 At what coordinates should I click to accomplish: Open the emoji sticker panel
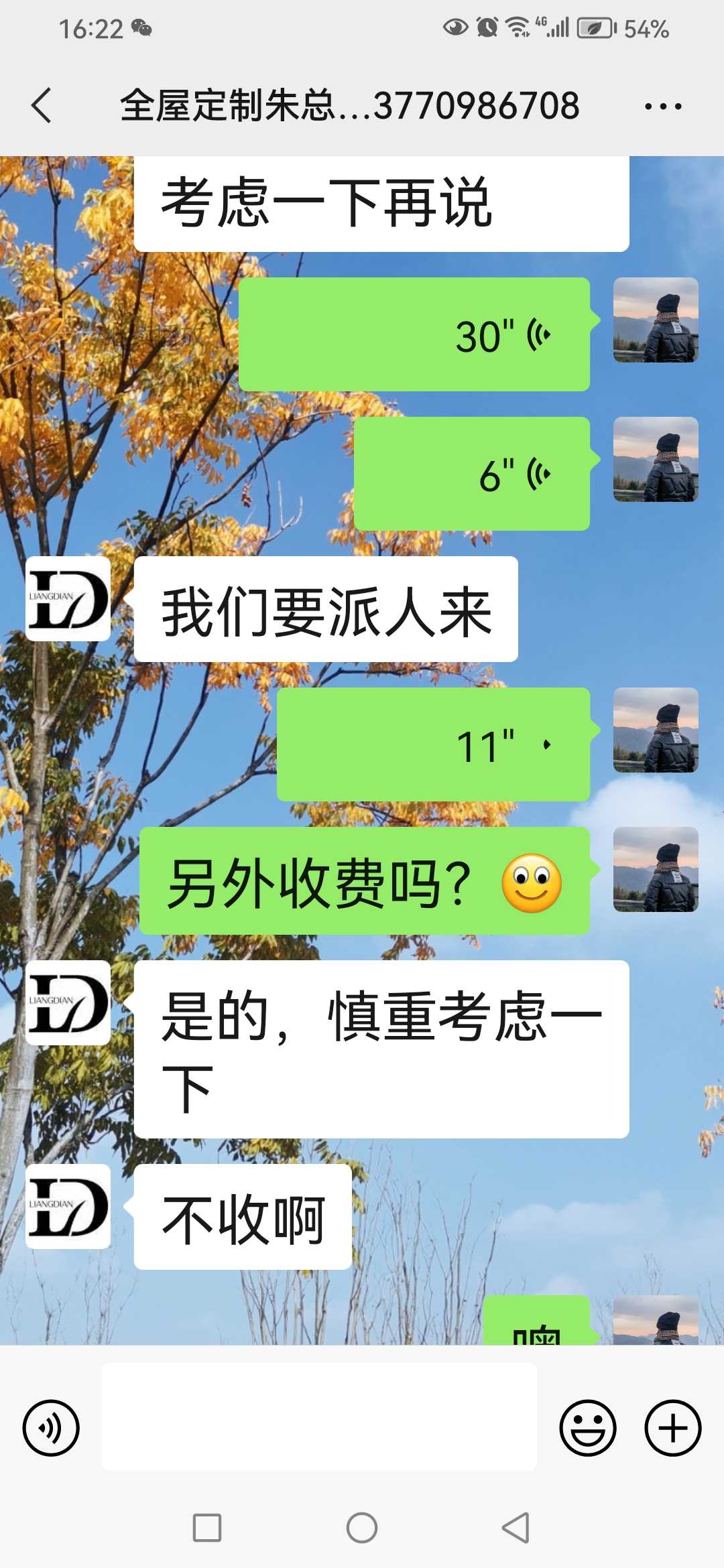pyautogui.click(x=587, y=1428)
